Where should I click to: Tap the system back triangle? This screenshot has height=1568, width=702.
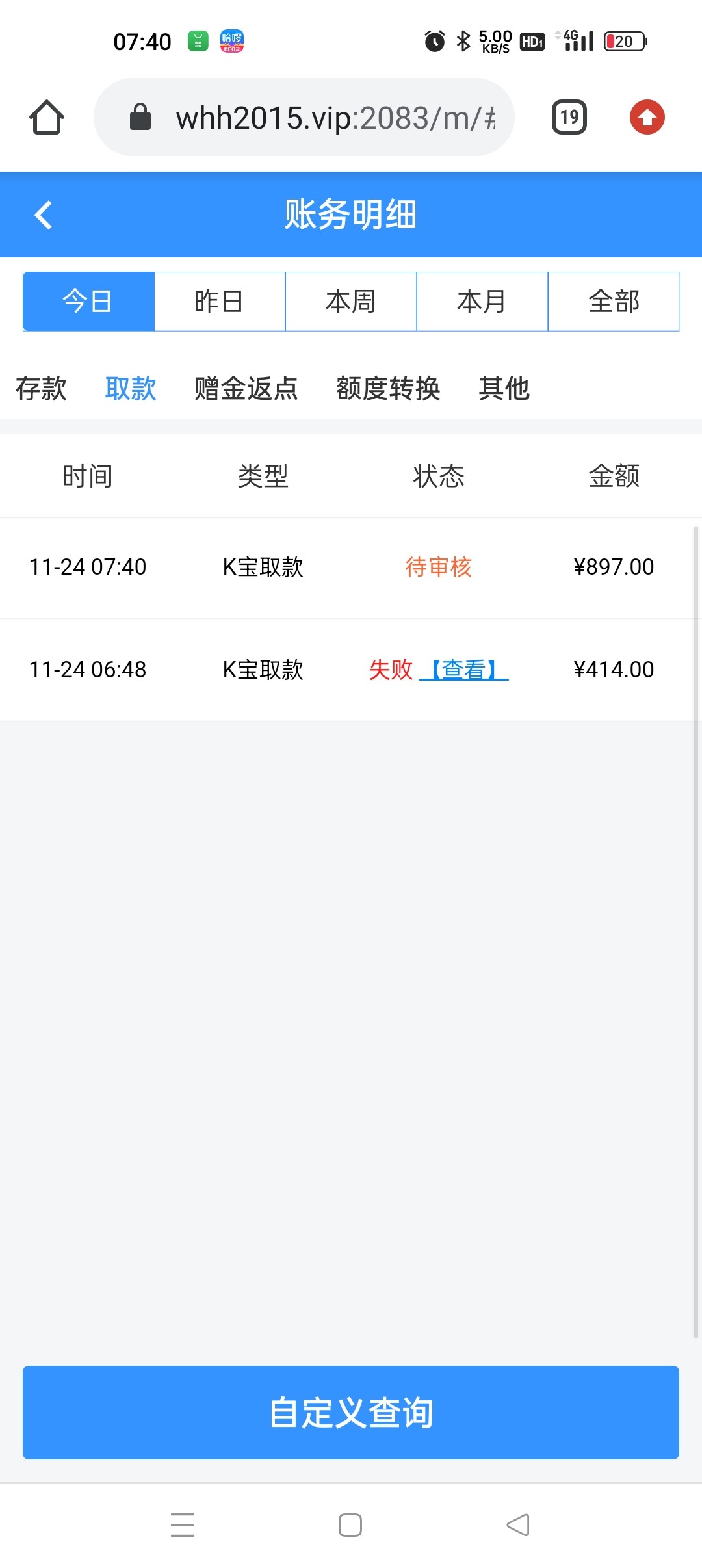point(518,1525)
